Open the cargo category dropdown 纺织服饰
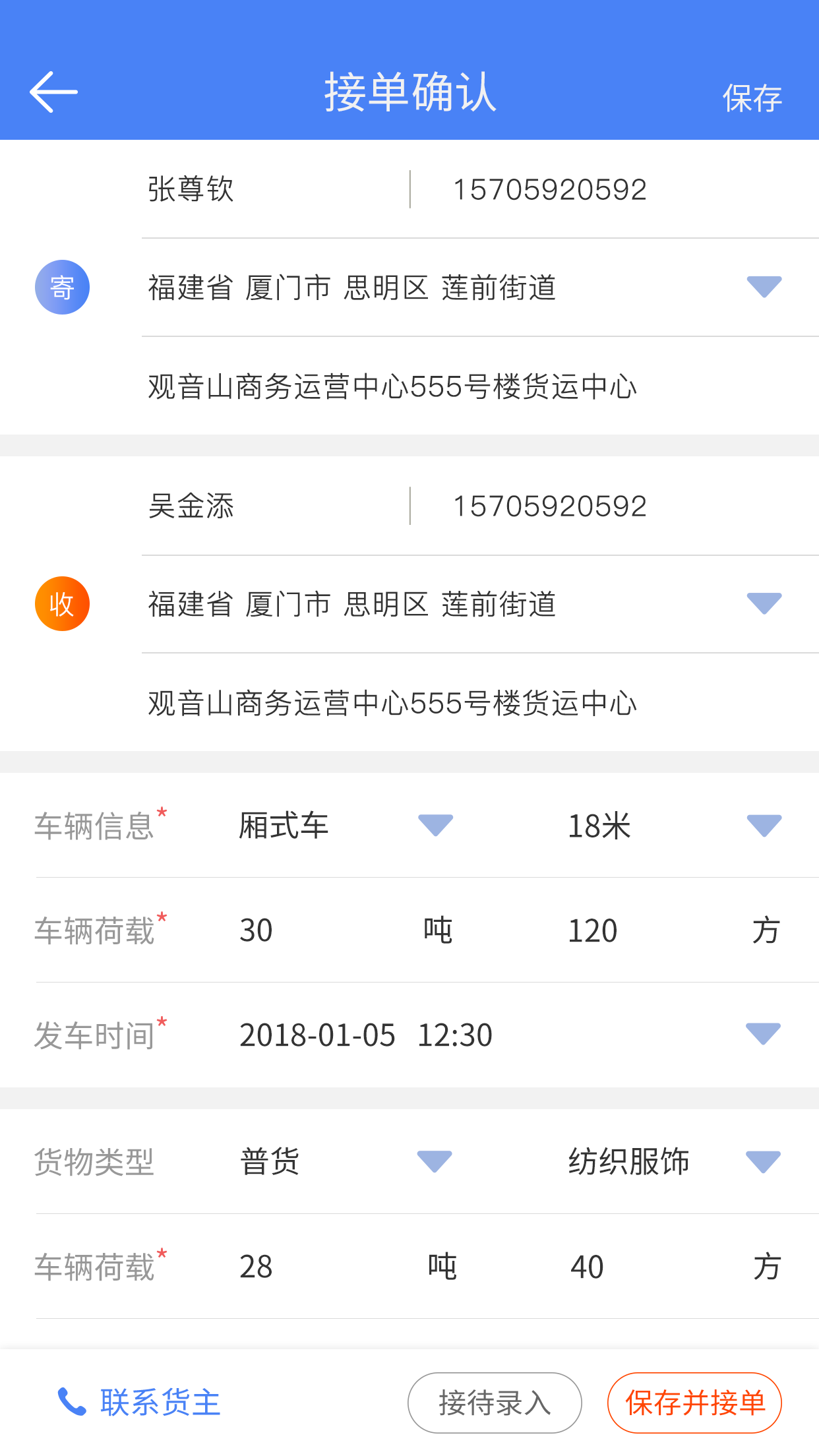Image resolution: width=819 pixels, height=1456 pixels. pos(674,1161)
